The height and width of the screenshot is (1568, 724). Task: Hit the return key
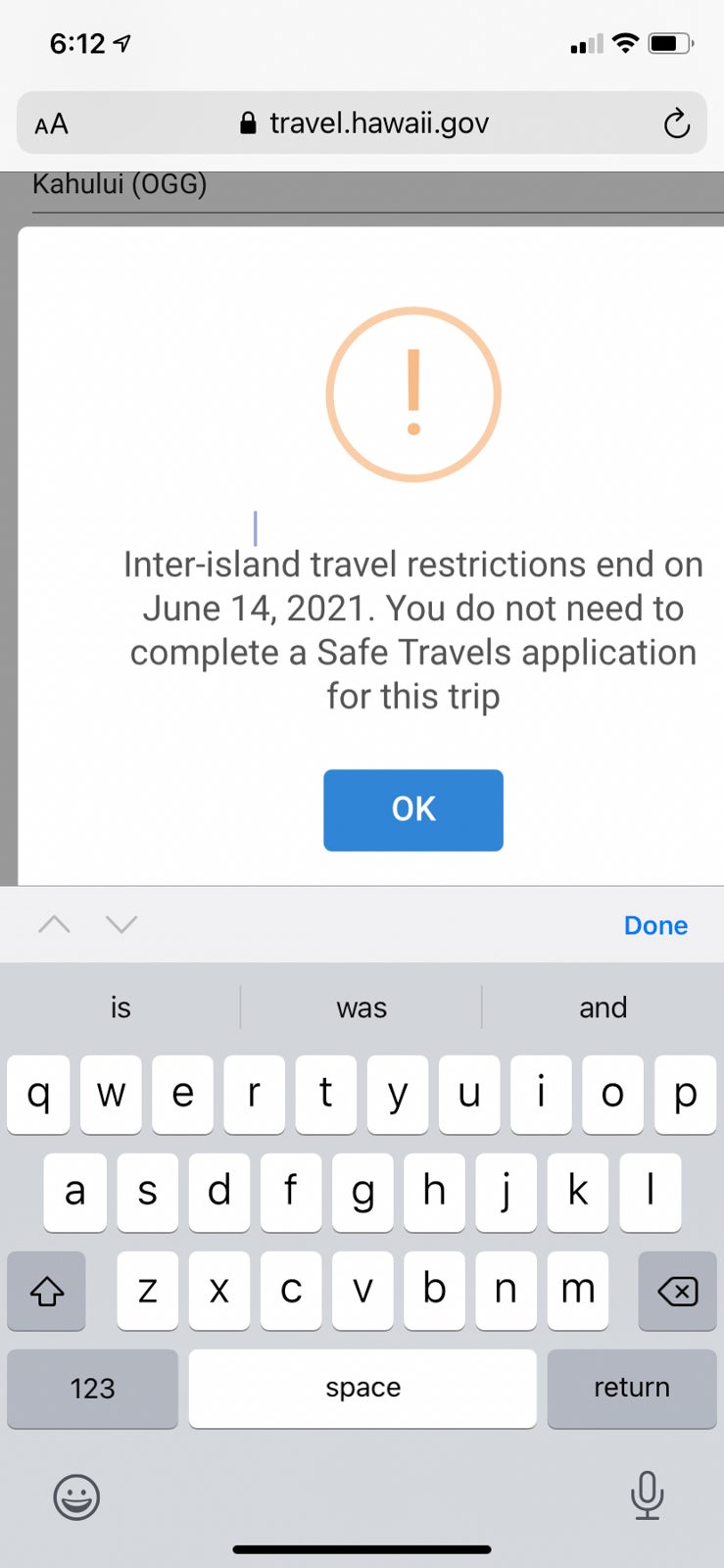[x=631, y=1388]
